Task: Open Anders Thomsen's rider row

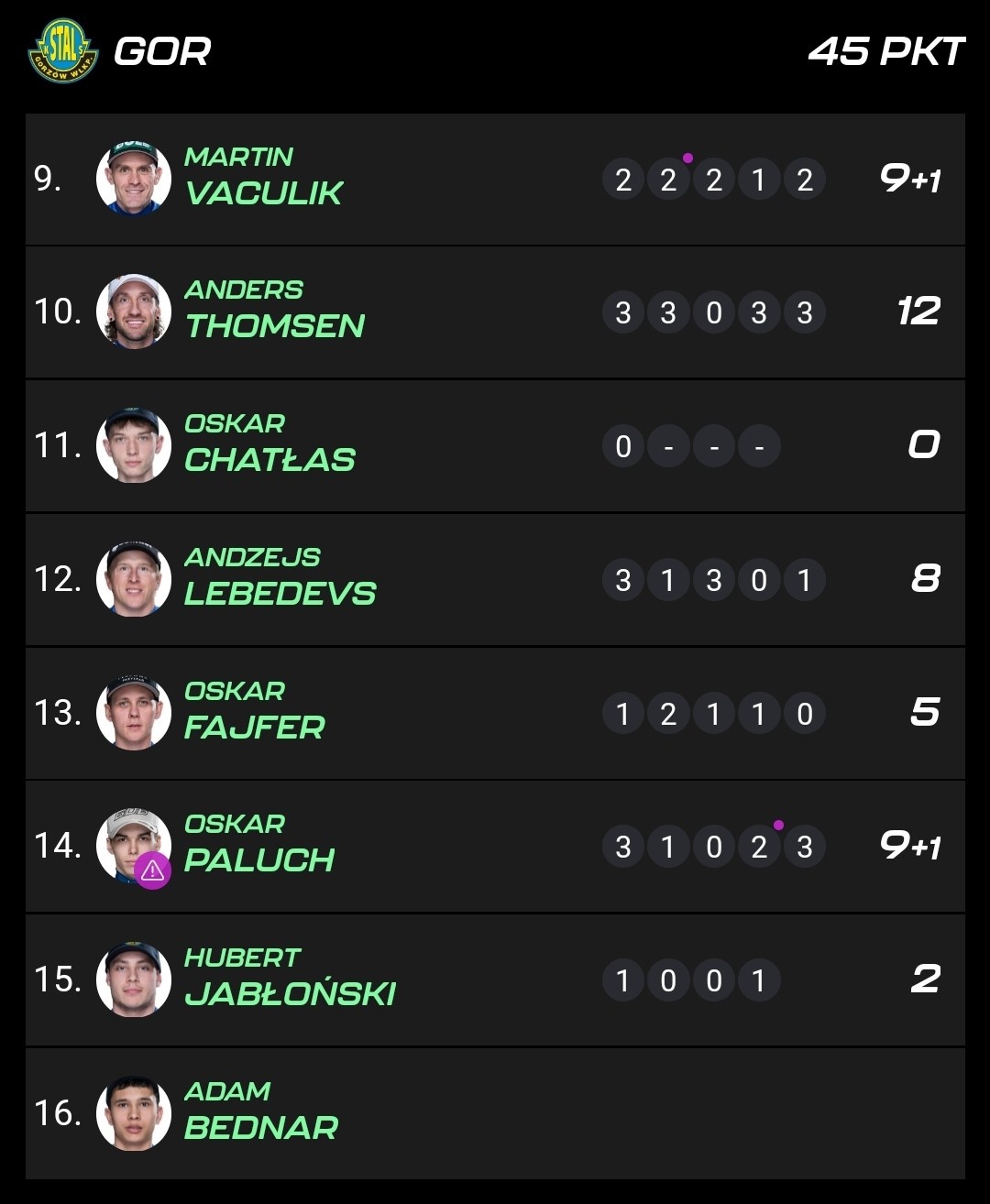Action: click(x=275, y=312)
